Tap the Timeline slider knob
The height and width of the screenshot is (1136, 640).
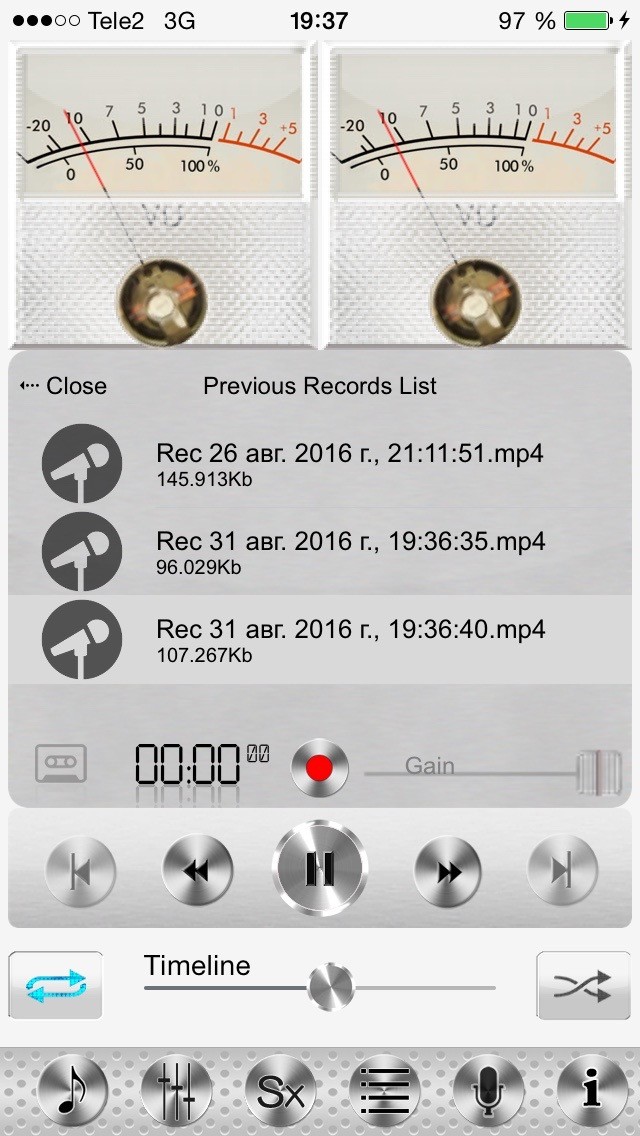[330, 987]
